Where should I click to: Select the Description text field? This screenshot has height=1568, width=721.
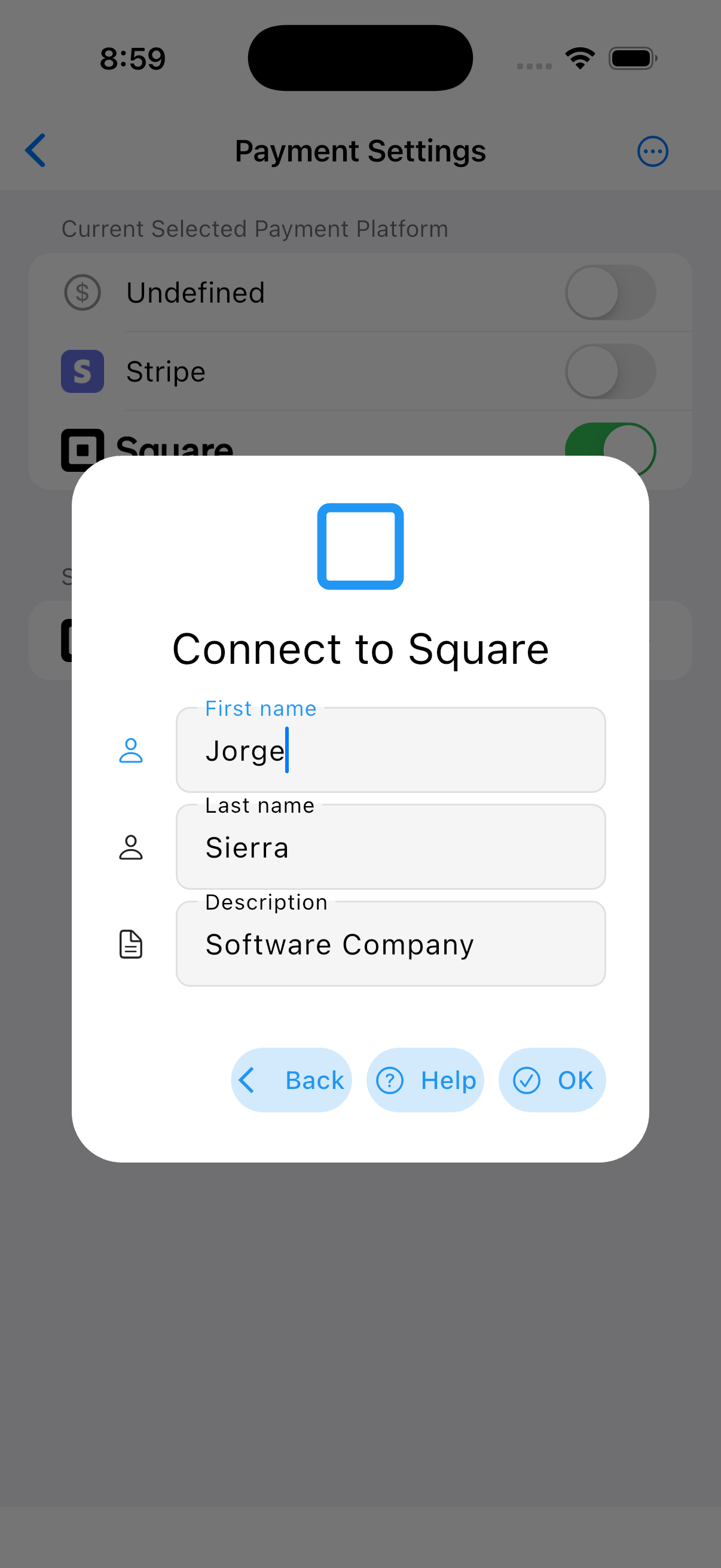click(390, 944)
